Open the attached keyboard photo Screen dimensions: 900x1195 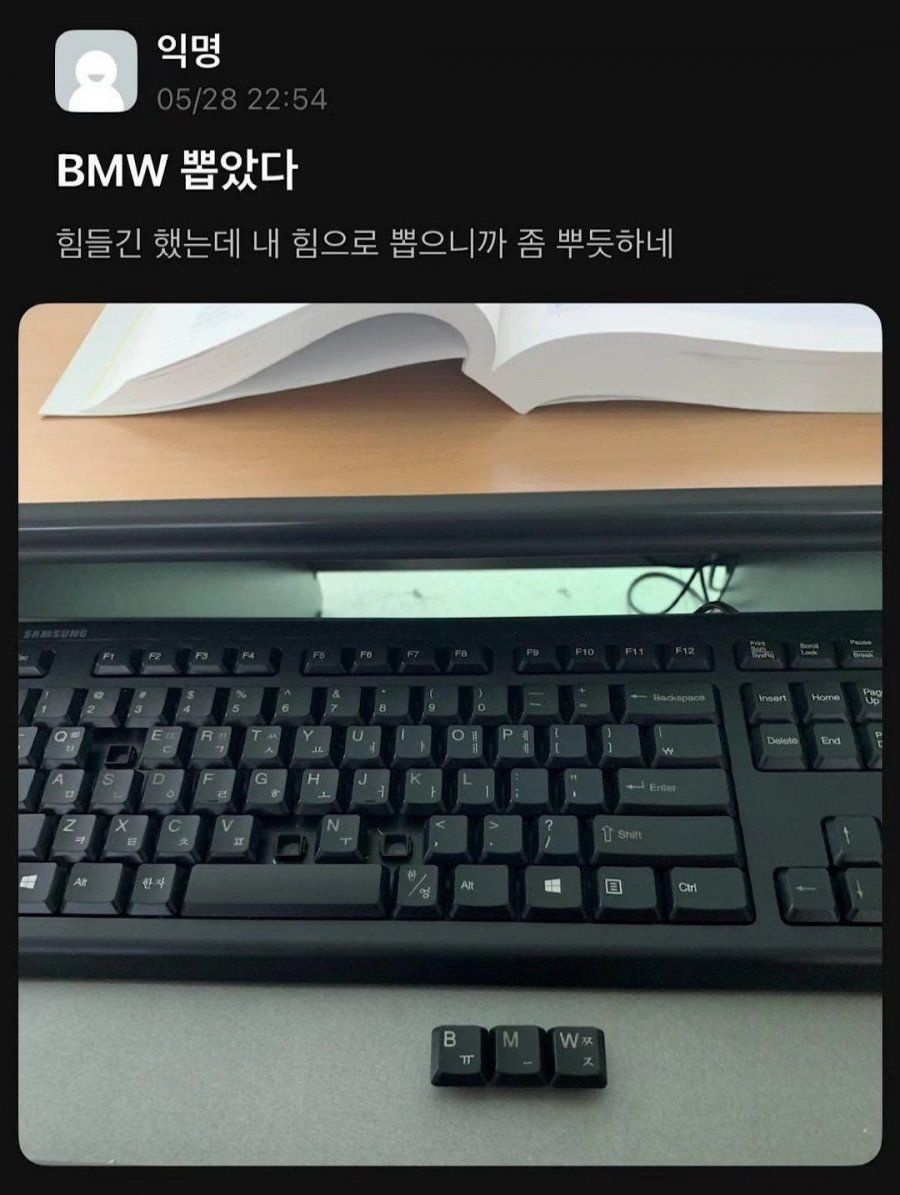(450, 735)
